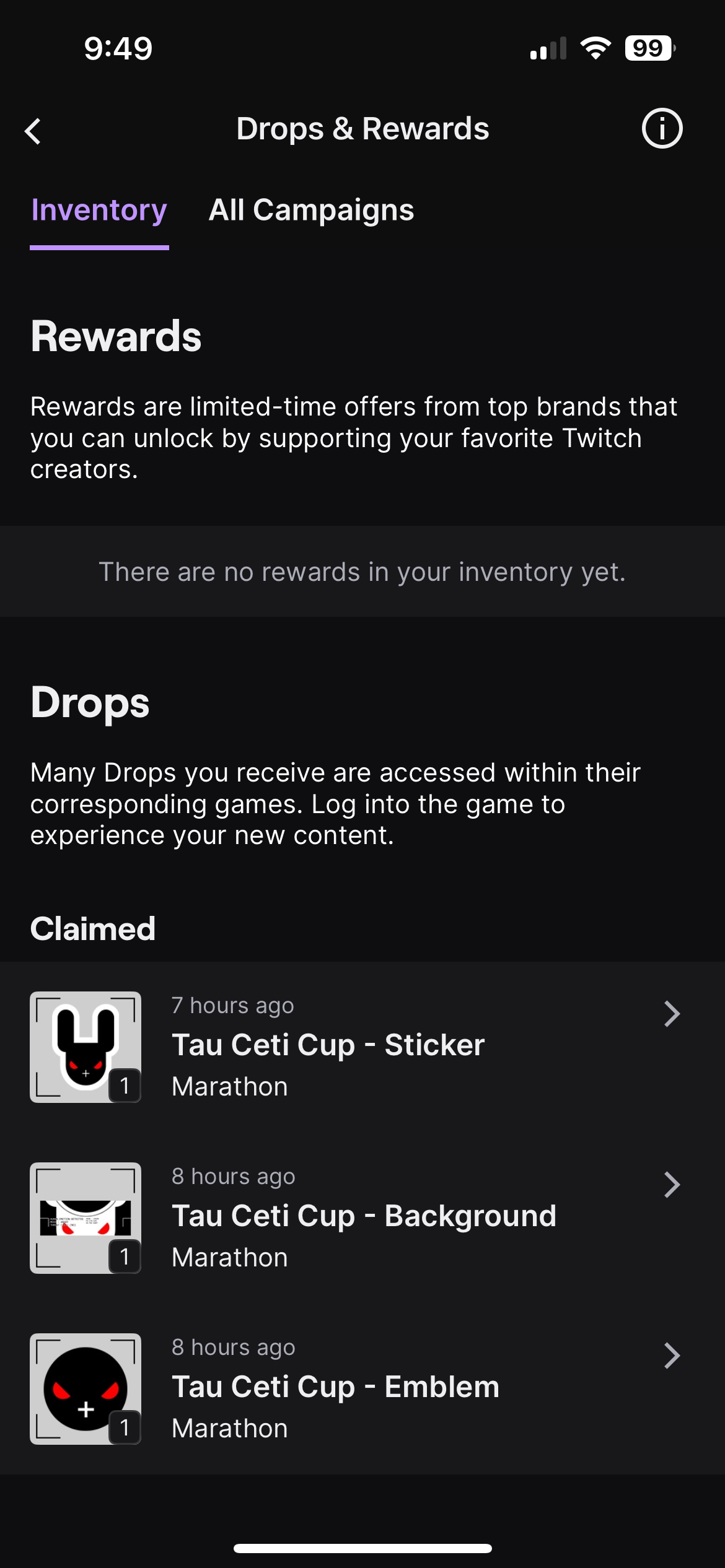The height and width of the screenshot is (1568, 725).
Task: Go back from Drops & Rewards
Action: click(x=33, y=131)
